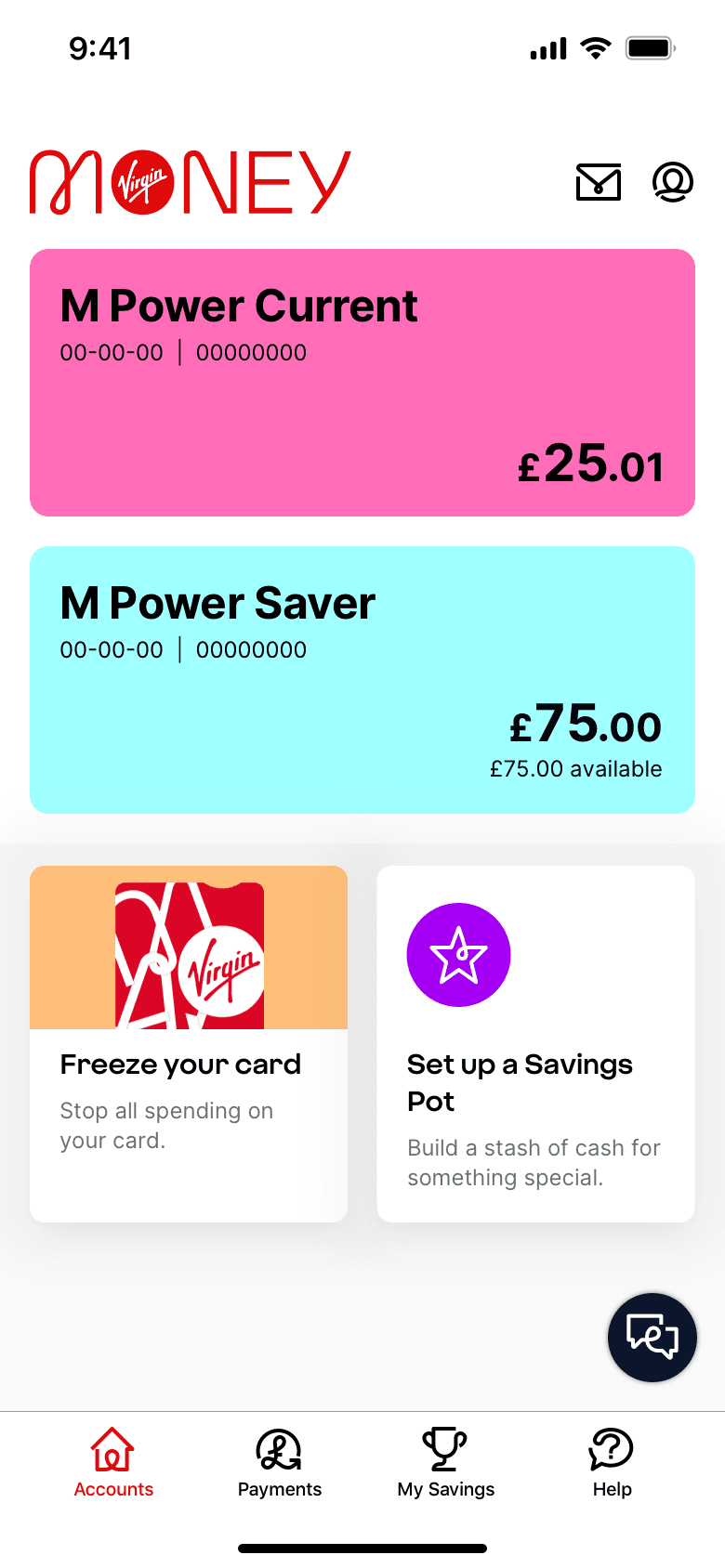Viewport: 725px width, 1568px height.
Task: Start a chat with the floating chat button
Action: tap(652, 1338)
